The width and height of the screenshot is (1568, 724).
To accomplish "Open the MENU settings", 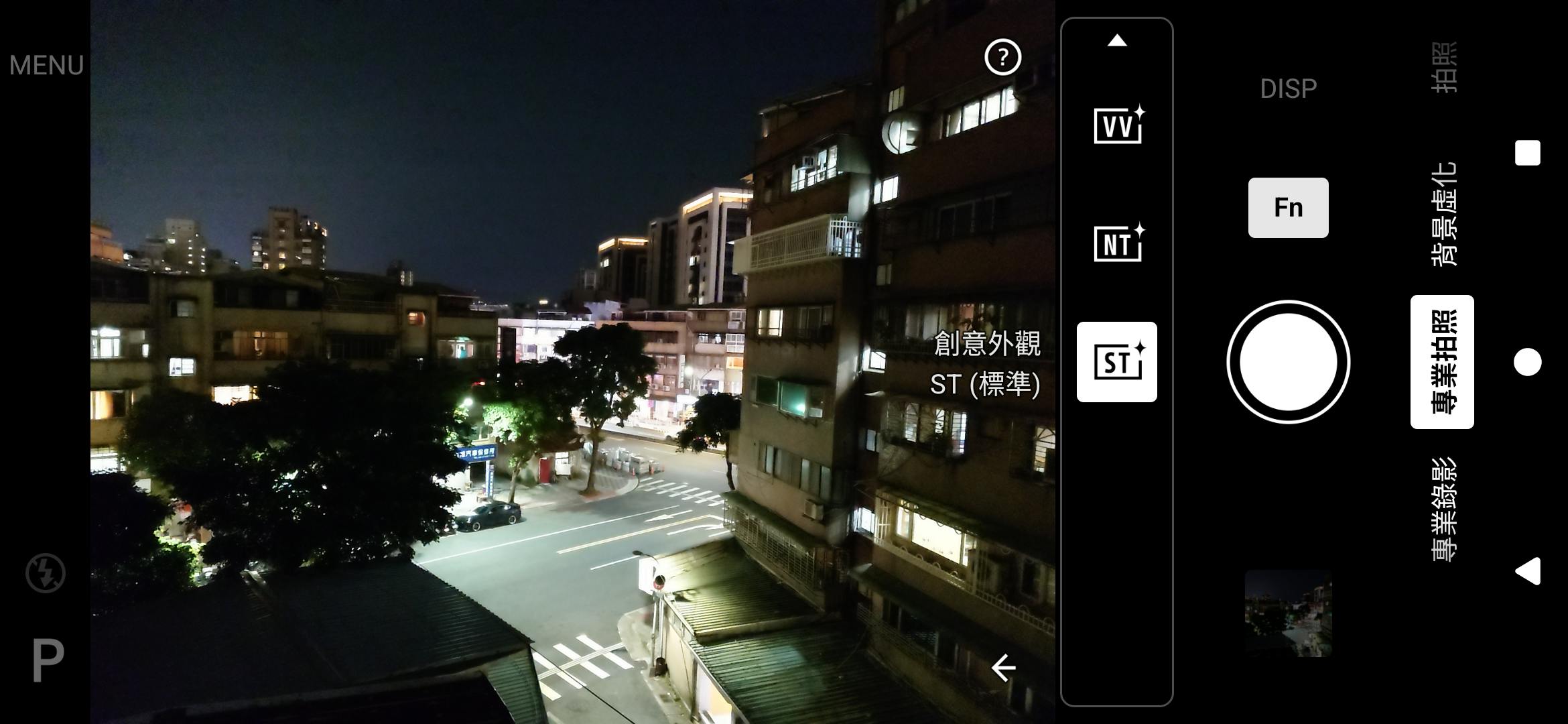I will 46,65.
